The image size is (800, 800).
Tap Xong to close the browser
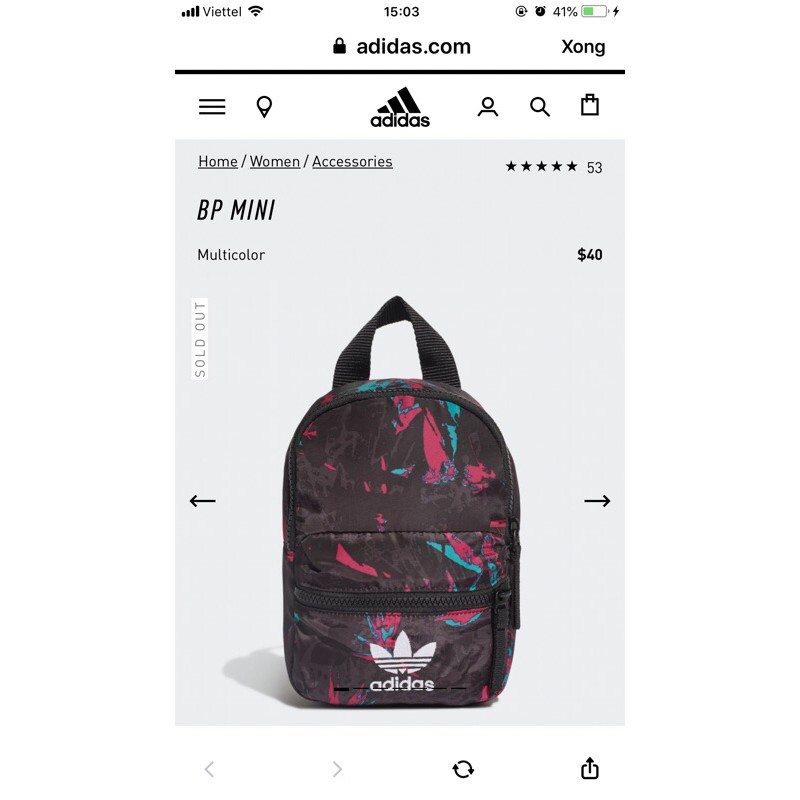click(x=583, y=46)
